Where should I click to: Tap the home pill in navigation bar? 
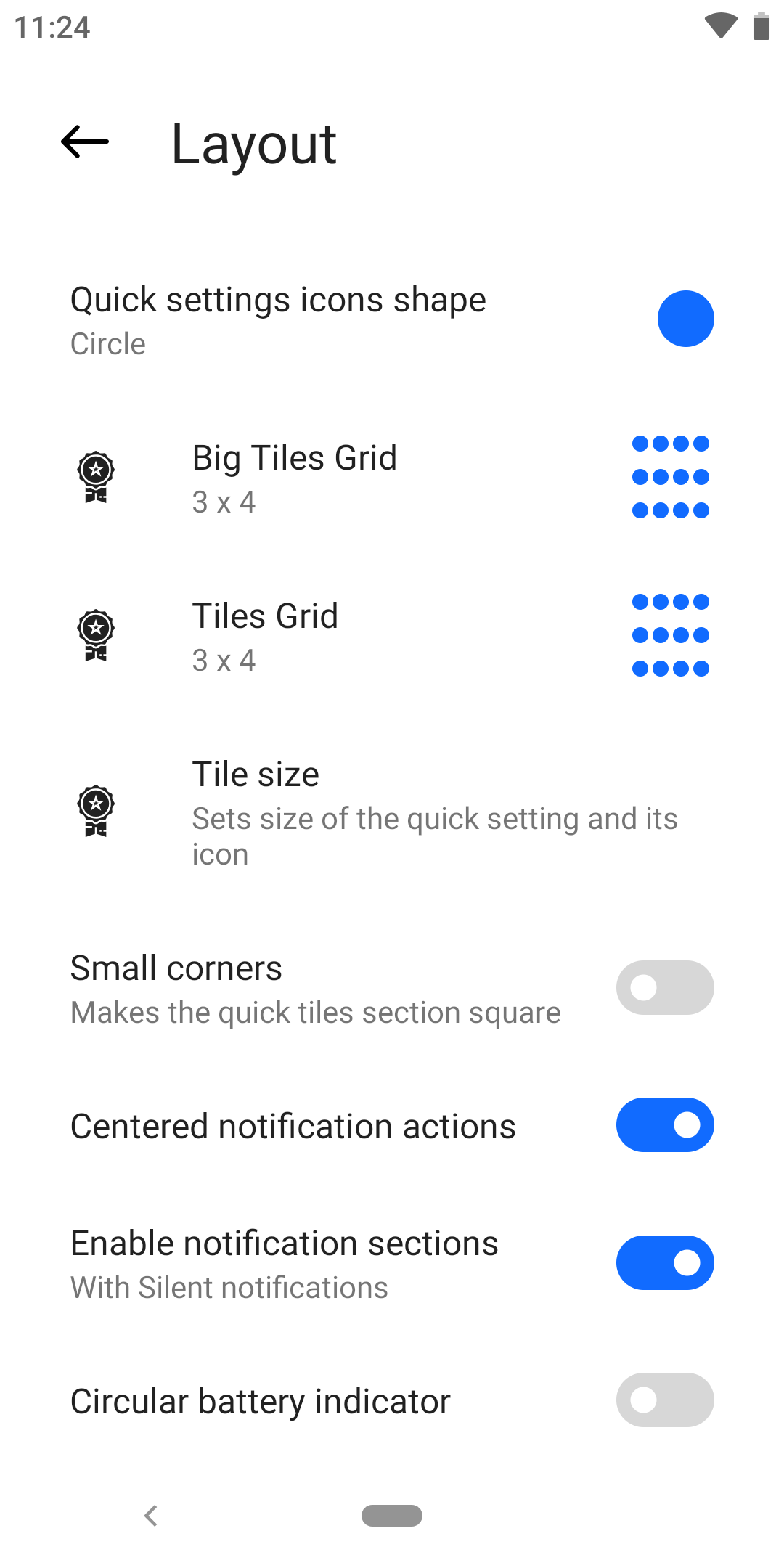pyautogui.click(x=392, y=1516)
